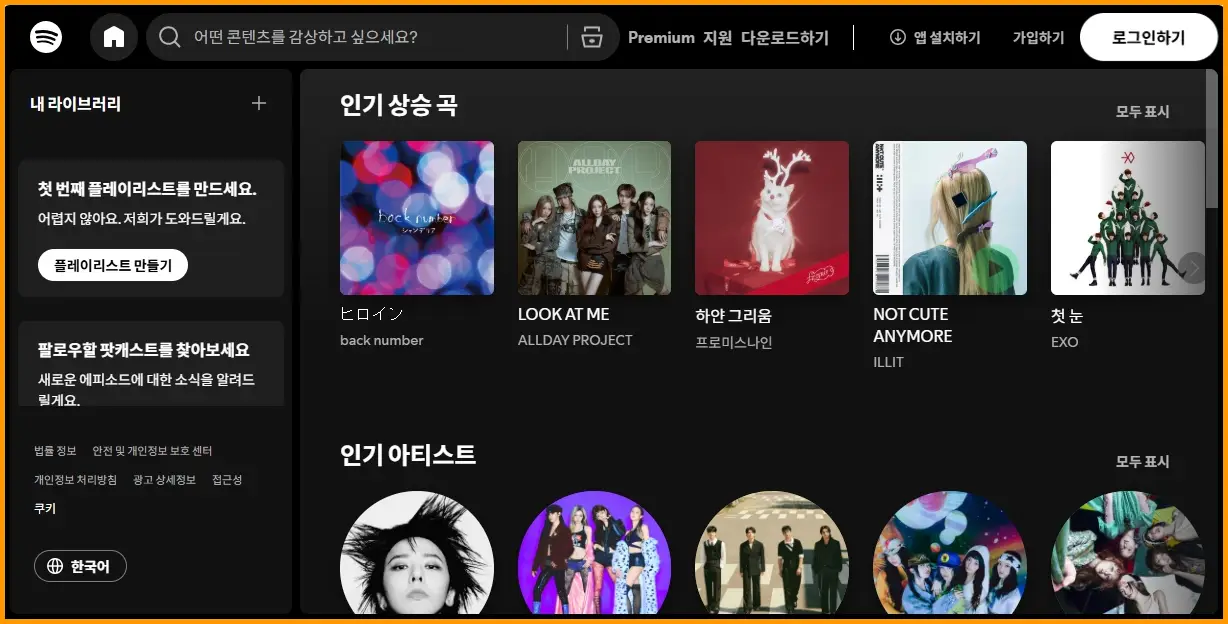Screen dimensions: 1228x624
Task: Open the ヒロイン track by back number
Action: [x=417, y=218]
